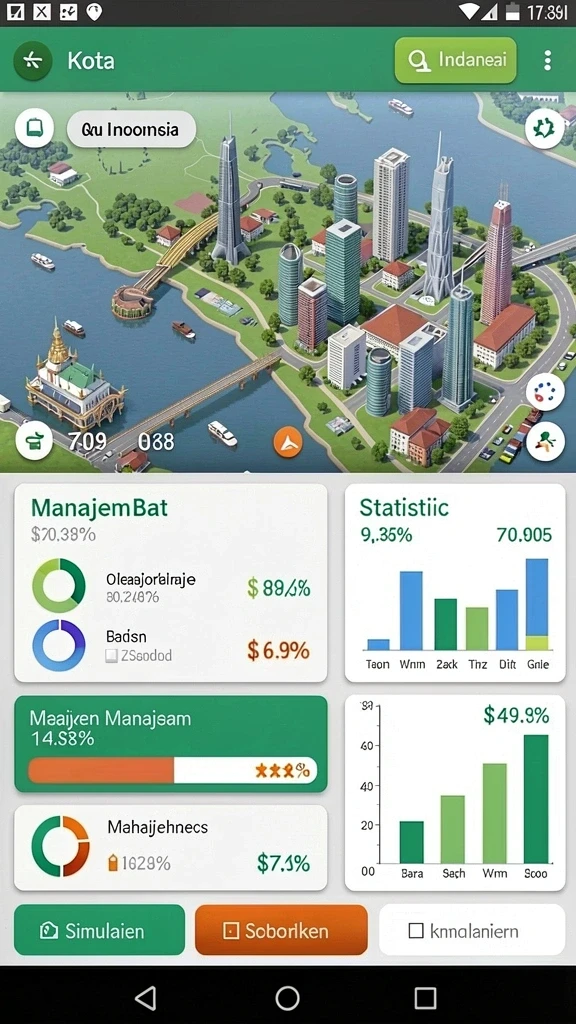Open the $49.9% bar chart card
Image resolution: width=576 pixels, height=1024 pixels.
(455, 792)
